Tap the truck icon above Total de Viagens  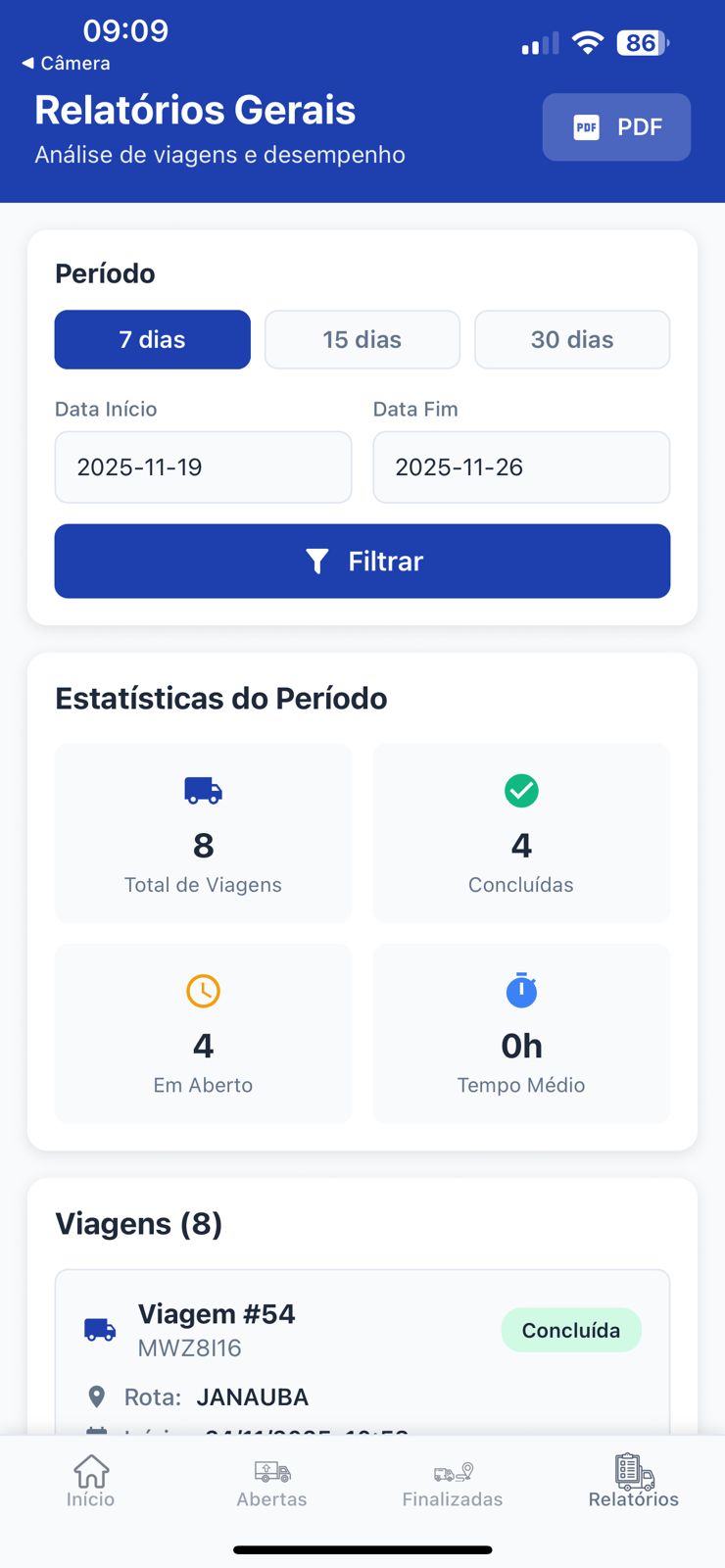(x=203, y=790)
